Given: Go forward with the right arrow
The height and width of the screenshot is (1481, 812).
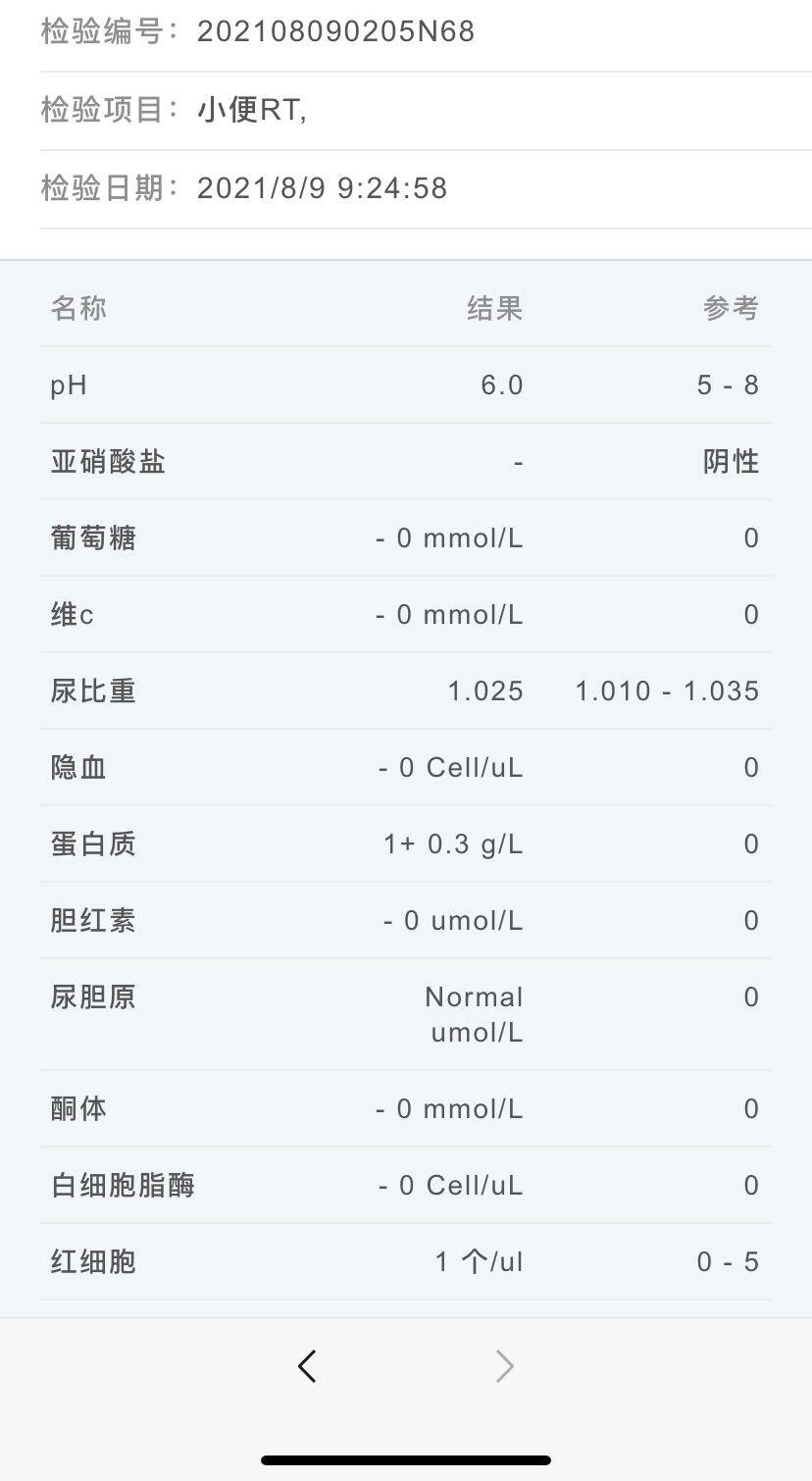Looking at the screenshot, I should coord(504,1365).
